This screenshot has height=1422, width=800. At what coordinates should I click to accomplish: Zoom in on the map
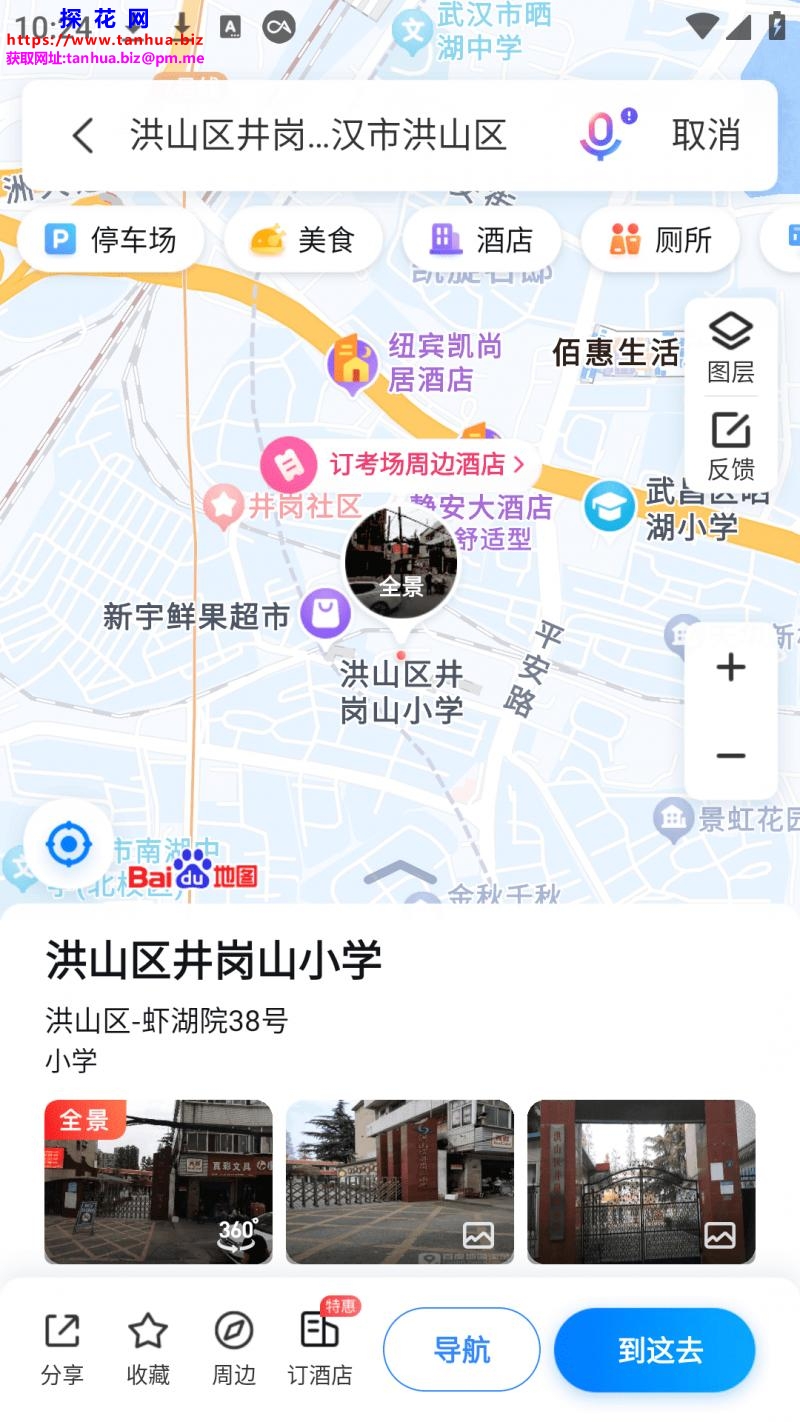tap(731, 667)
